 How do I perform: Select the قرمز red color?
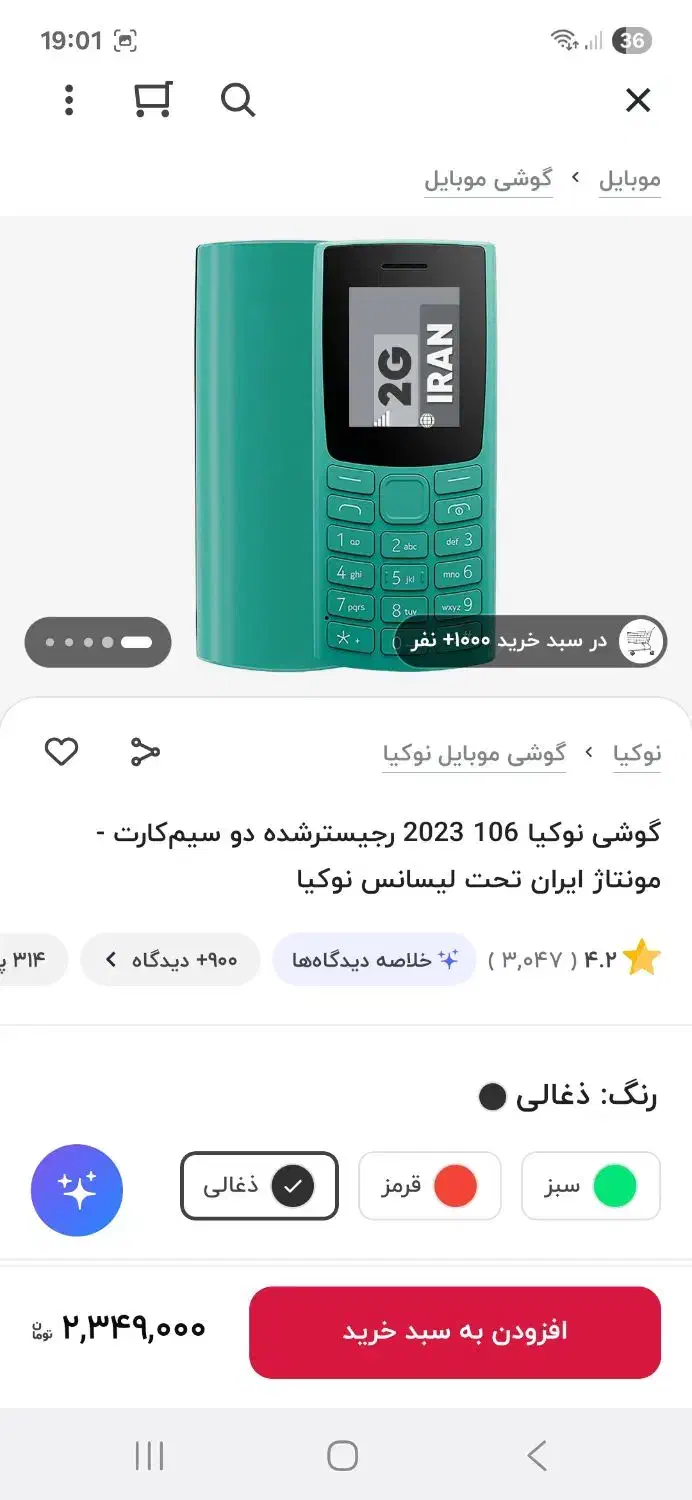pyautogui.click(x=430, y=1186)
